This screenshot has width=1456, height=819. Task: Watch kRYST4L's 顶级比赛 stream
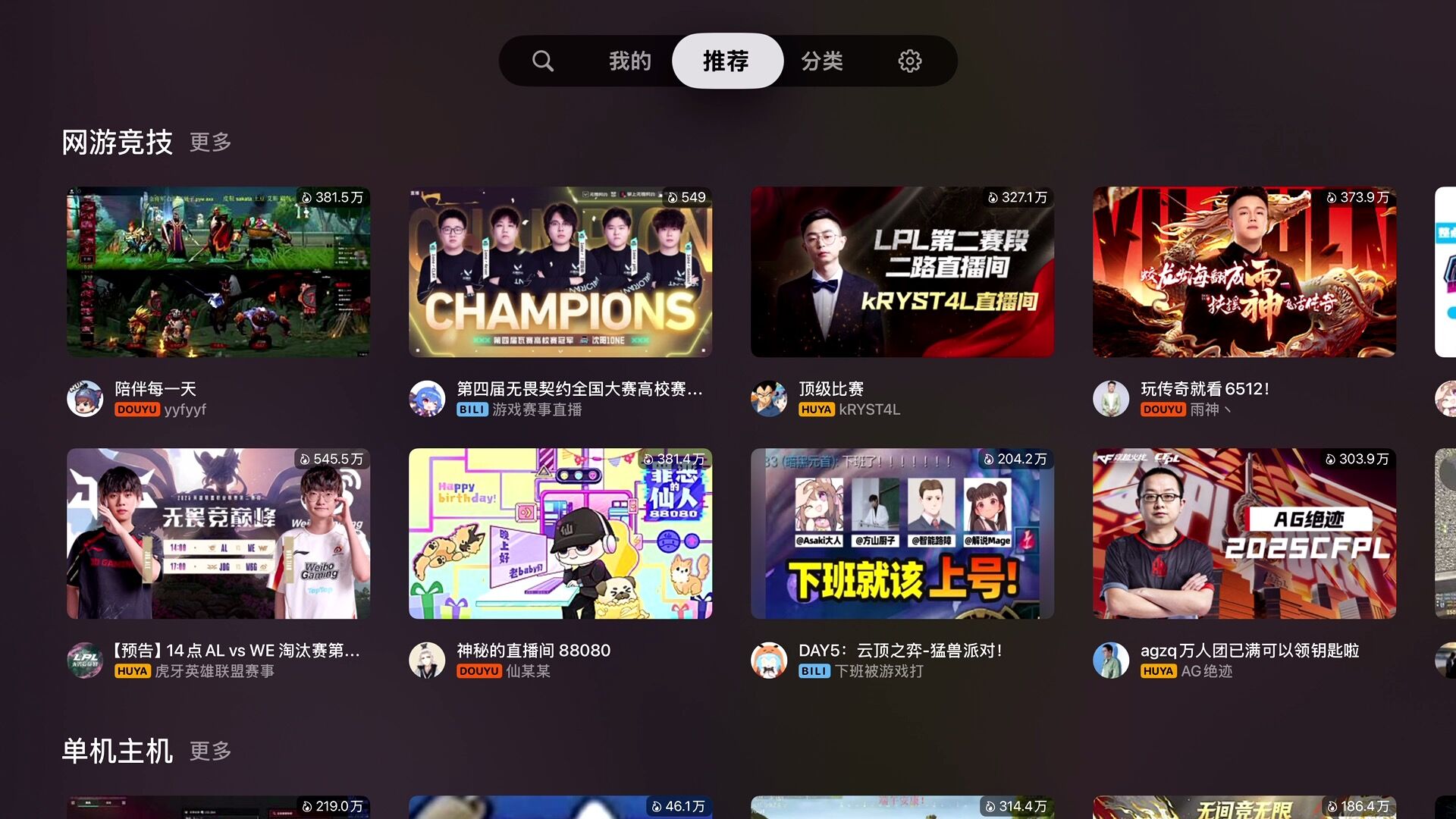pyautogui.click(x=902, y=272)
